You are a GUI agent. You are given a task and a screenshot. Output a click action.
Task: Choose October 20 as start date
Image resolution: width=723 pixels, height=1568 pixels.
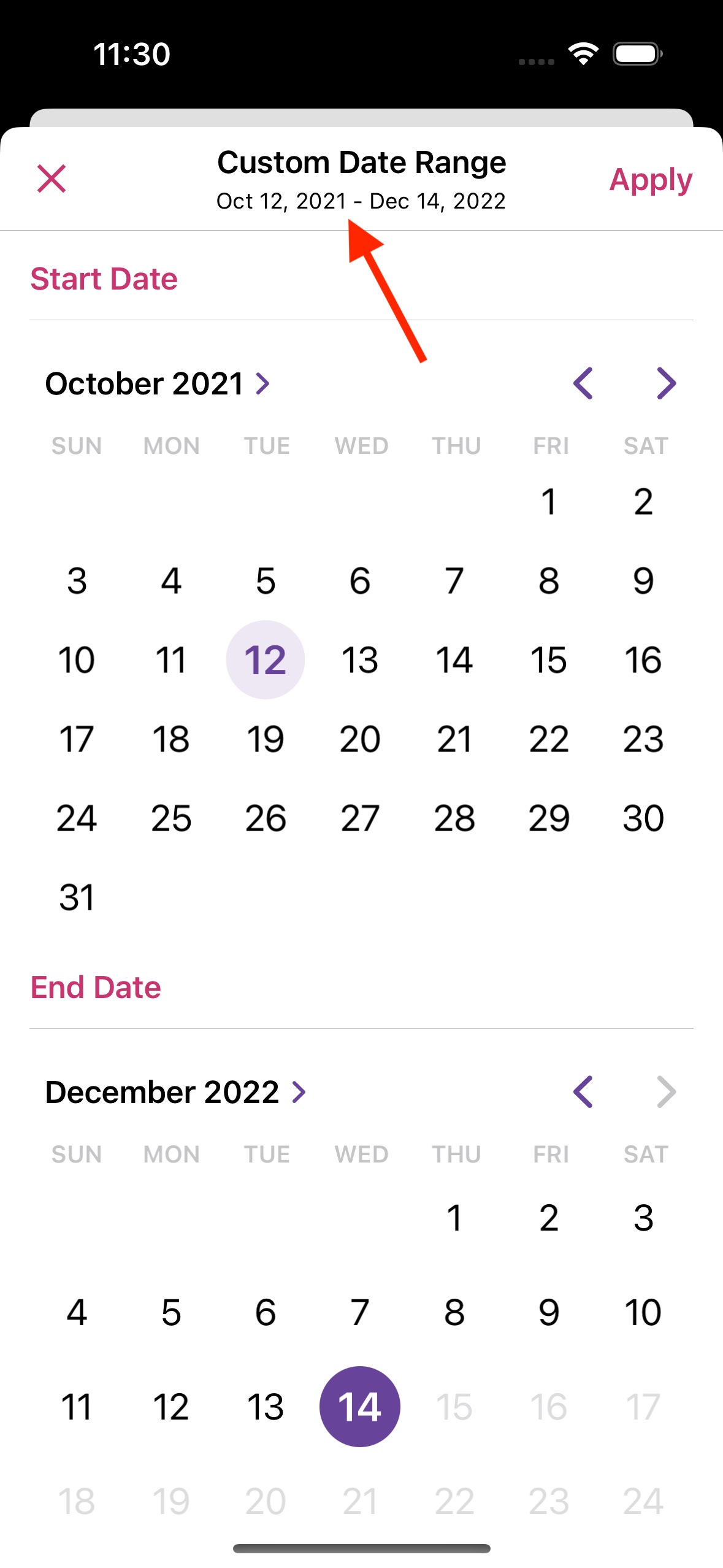[x=360, y=739]
